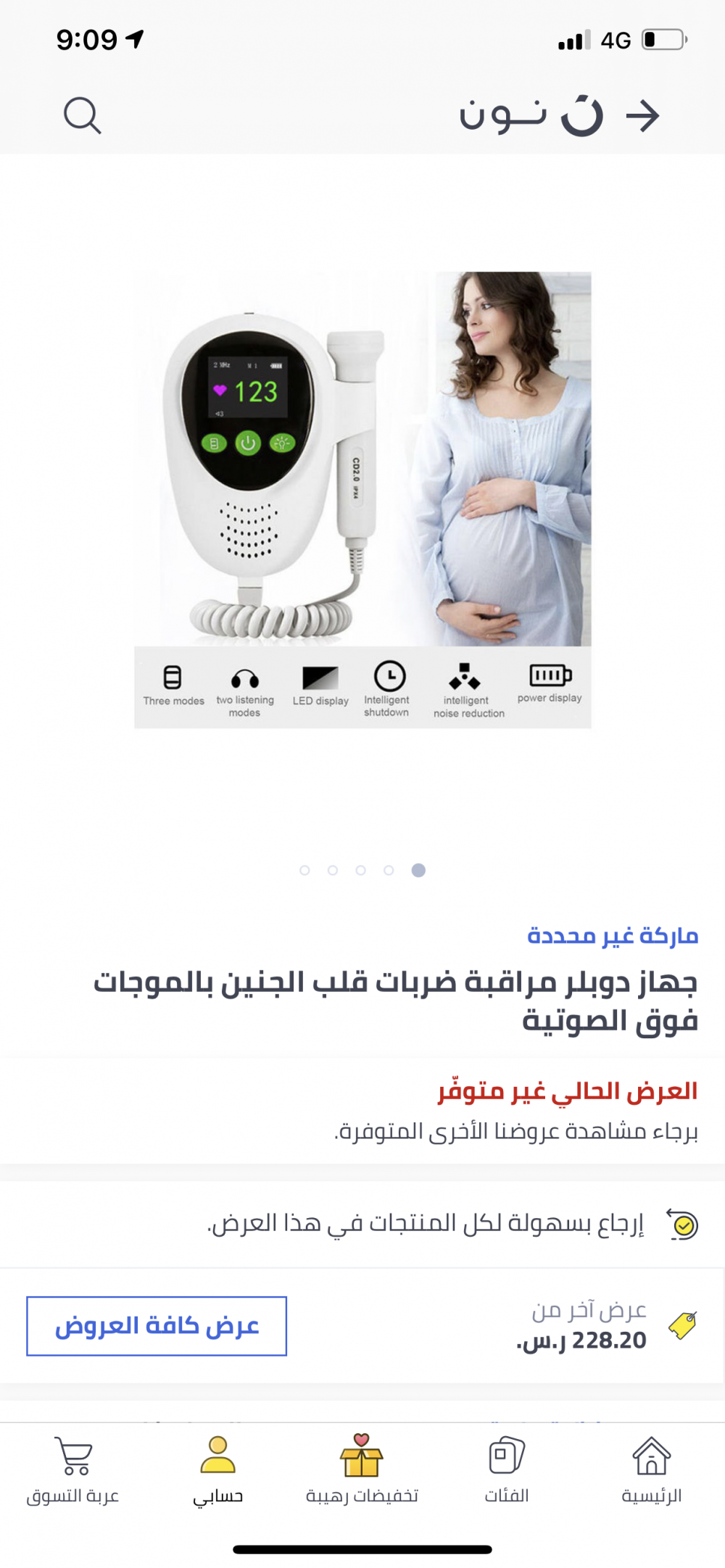The image size is (725, 1568).
Task: Open the تخفيضات رهيبة deals tab
Action: click(x=362, y=1470)
